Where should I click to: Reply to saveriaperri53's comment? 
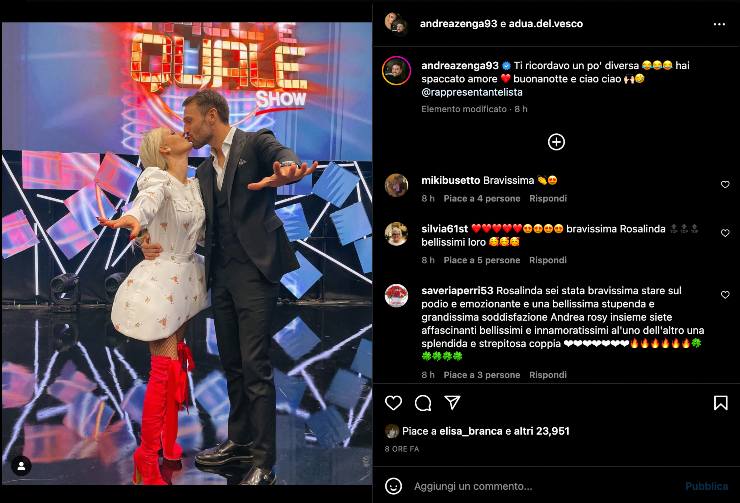[x=547, y=375]
